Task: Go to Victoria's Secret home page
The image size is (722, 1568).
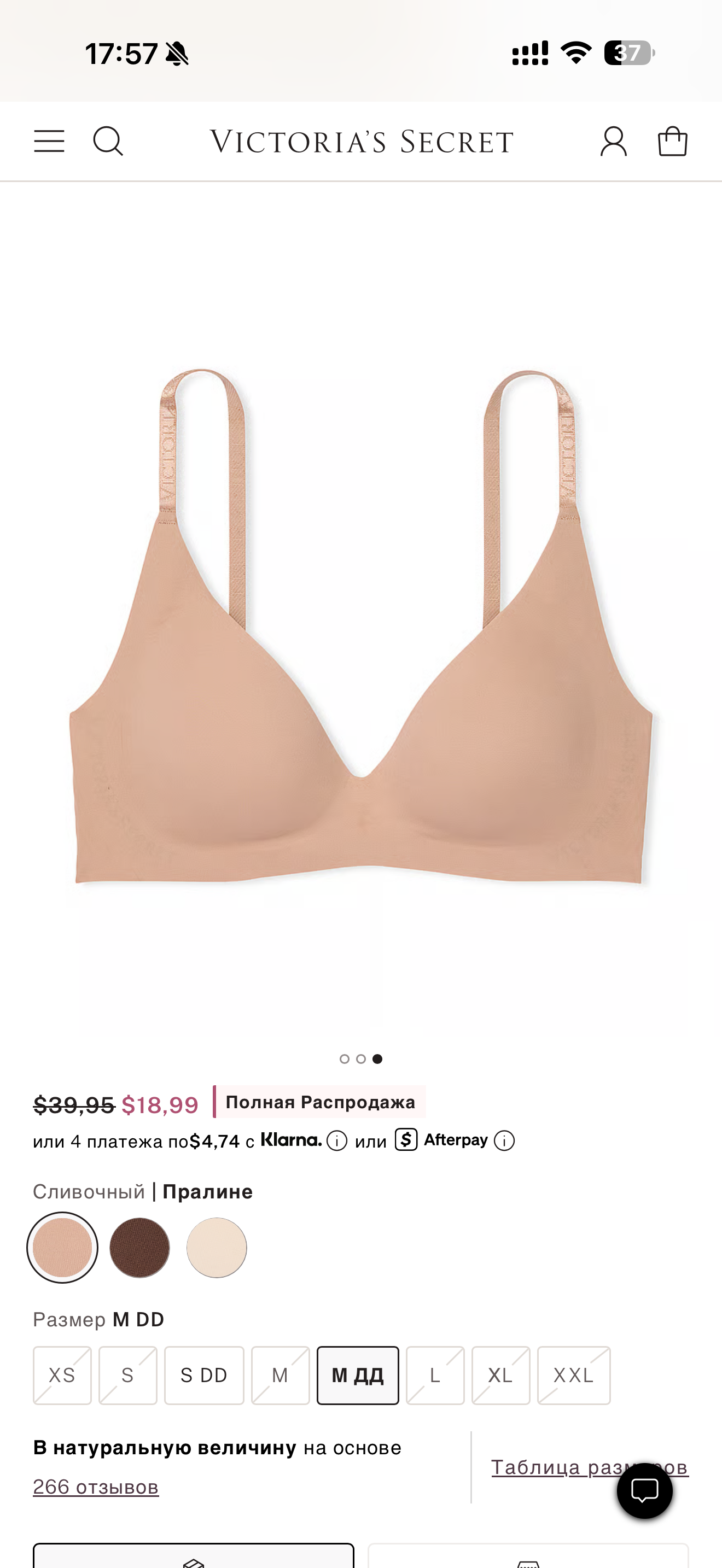Action: coord(361,141)
